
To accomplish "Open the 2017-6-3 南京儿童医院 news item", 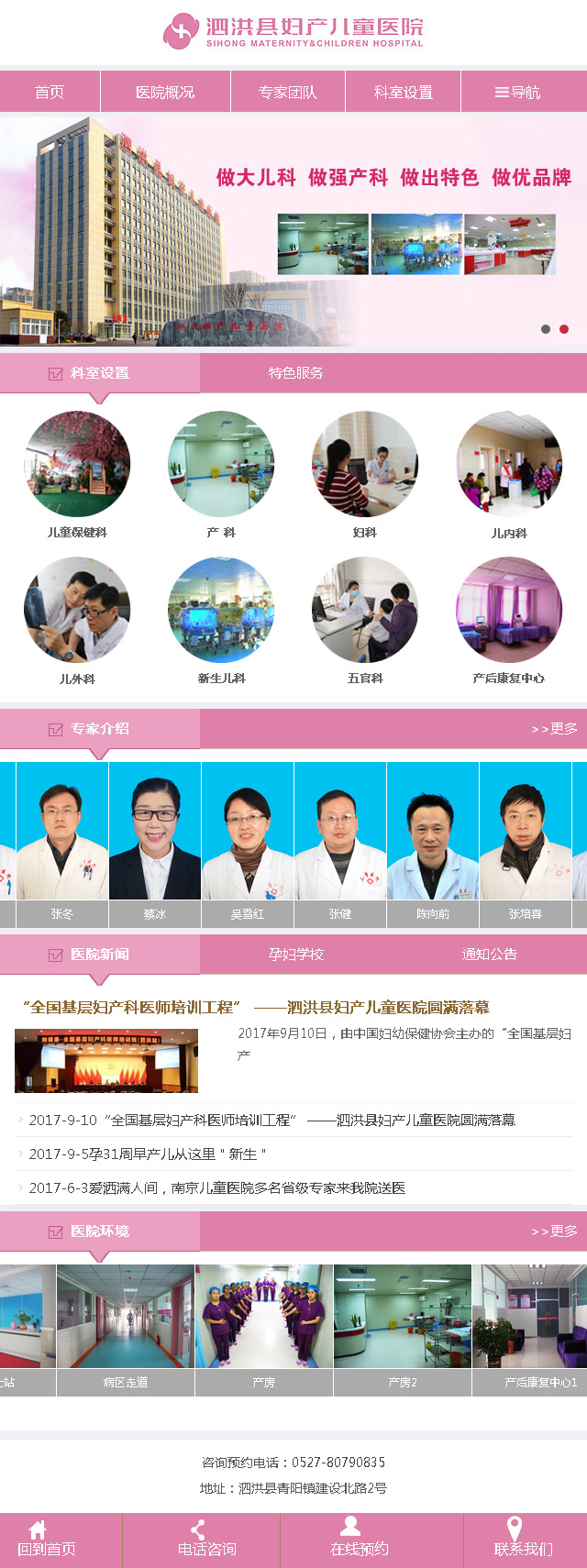I will 216,1187.
